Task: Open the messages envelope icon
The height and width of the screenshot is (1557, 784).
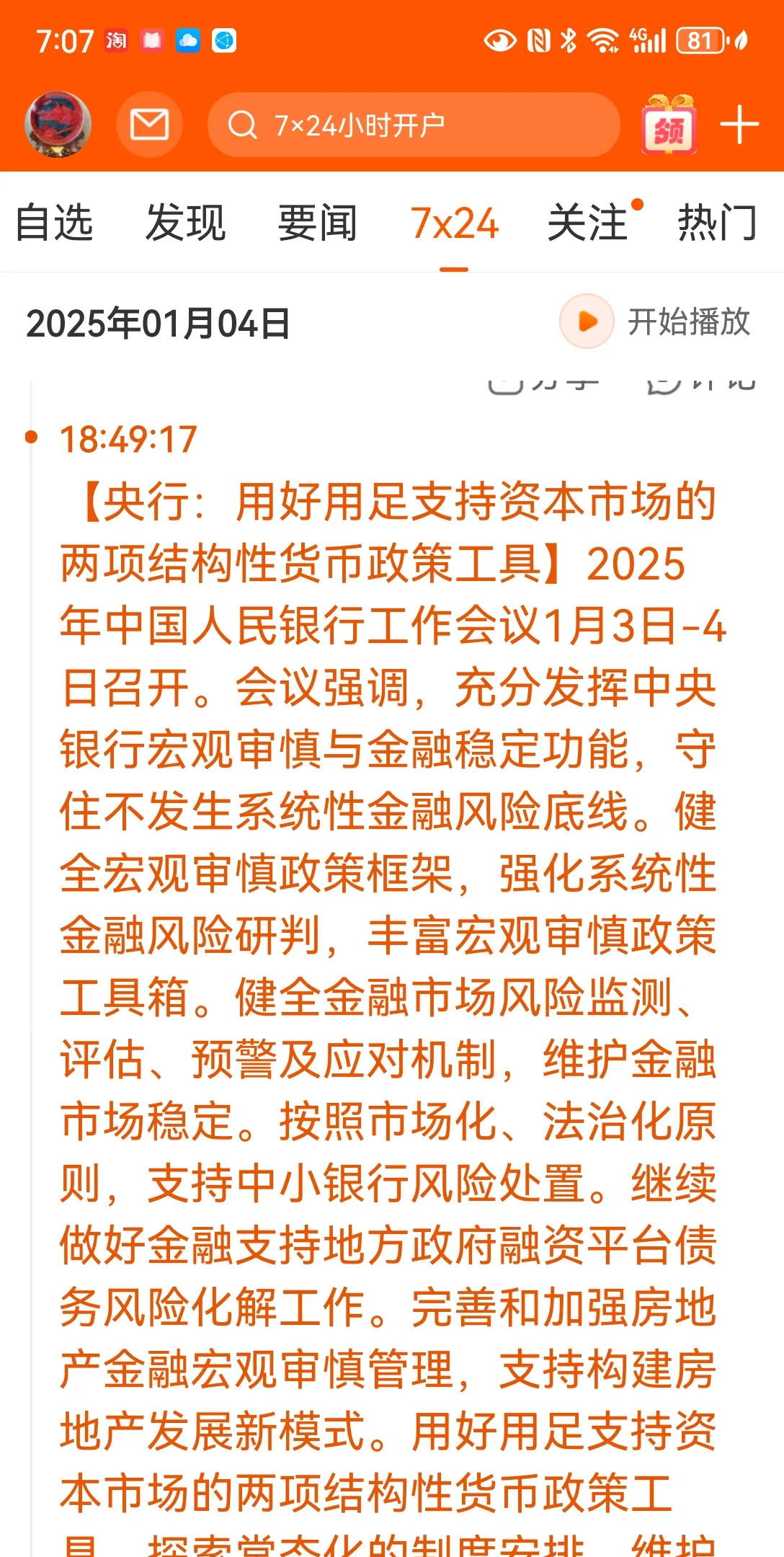Action: (x=149, y=125)
